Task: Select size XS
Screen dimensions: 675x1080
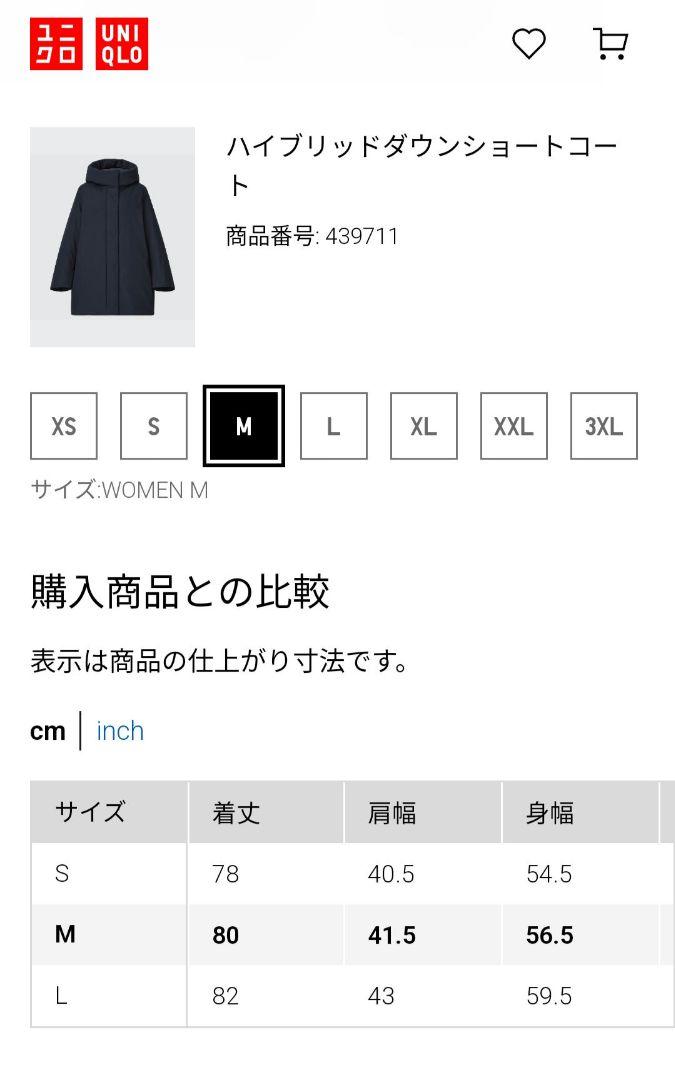Action: click(x=64, y=426)
